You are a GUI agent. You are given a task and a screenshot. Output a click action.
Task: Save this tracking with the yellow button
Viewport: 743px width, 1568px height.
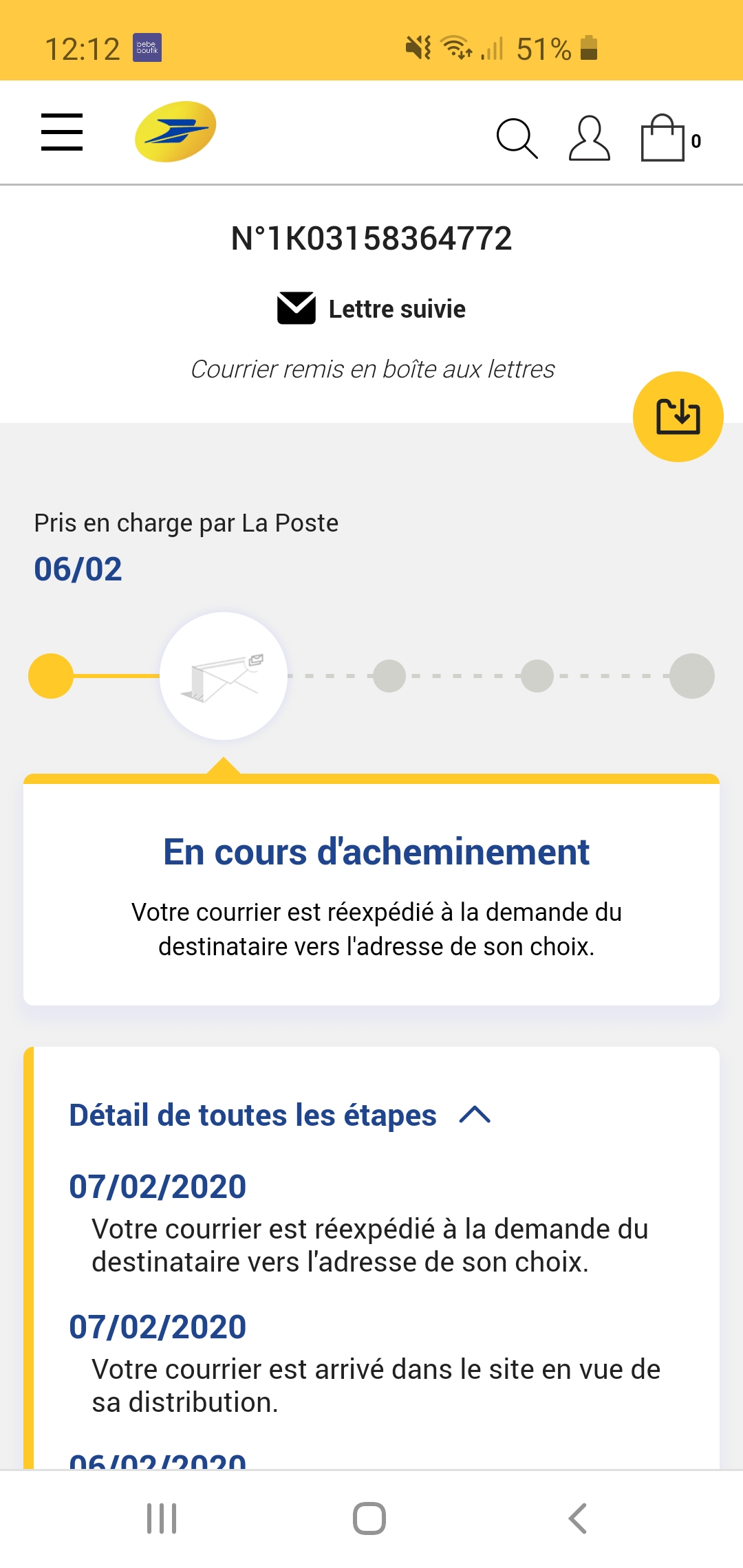[x=678, y=417]
